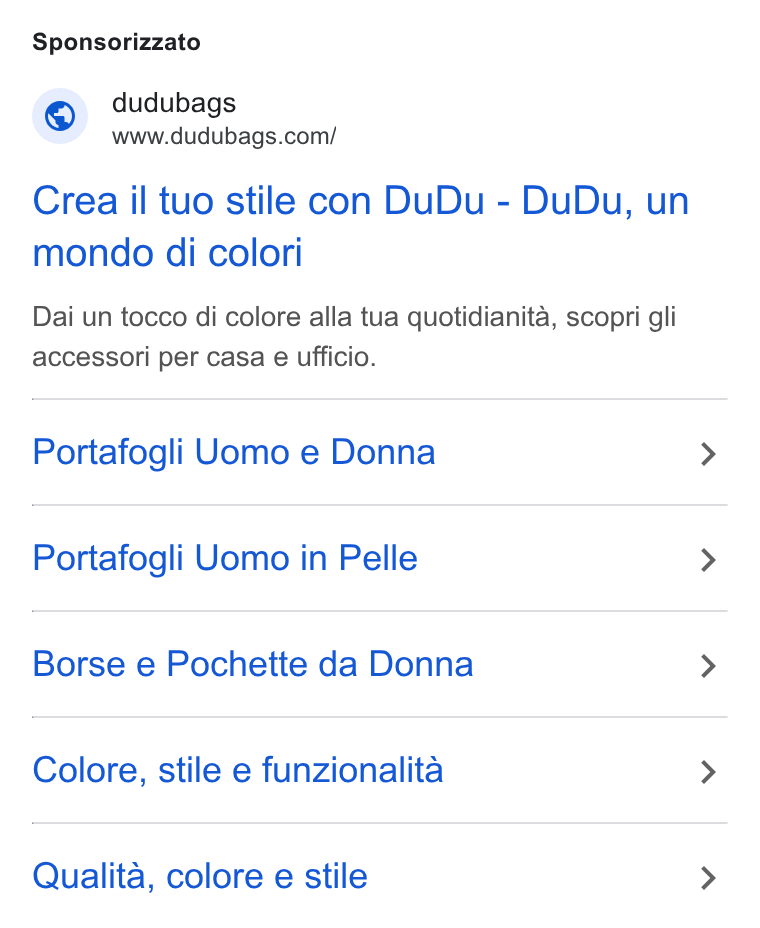
Task: Select Portafogli Uomo in Pelle
Action: [x=379, y=559]
